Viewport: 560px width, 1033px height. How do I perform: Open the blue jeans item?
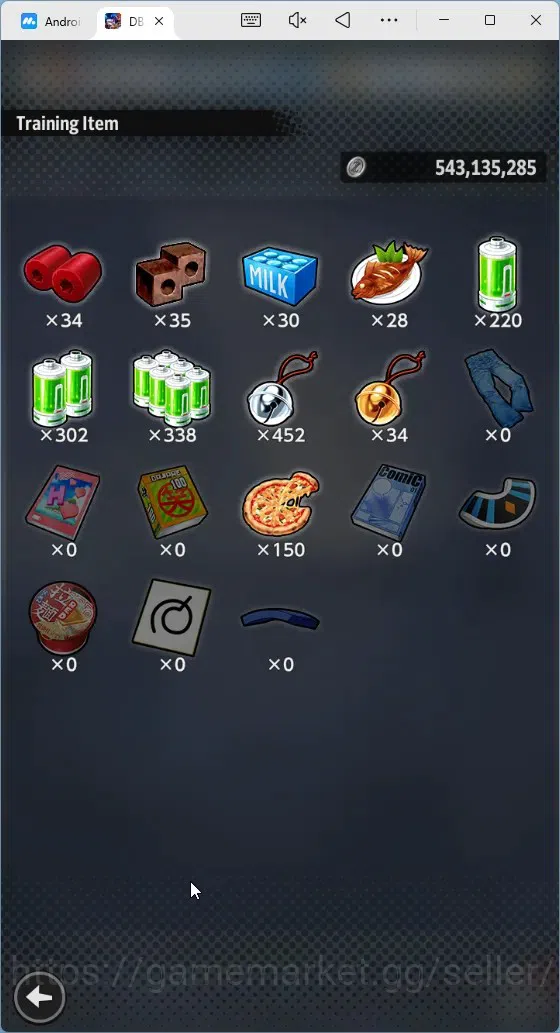tap(498, 385)
